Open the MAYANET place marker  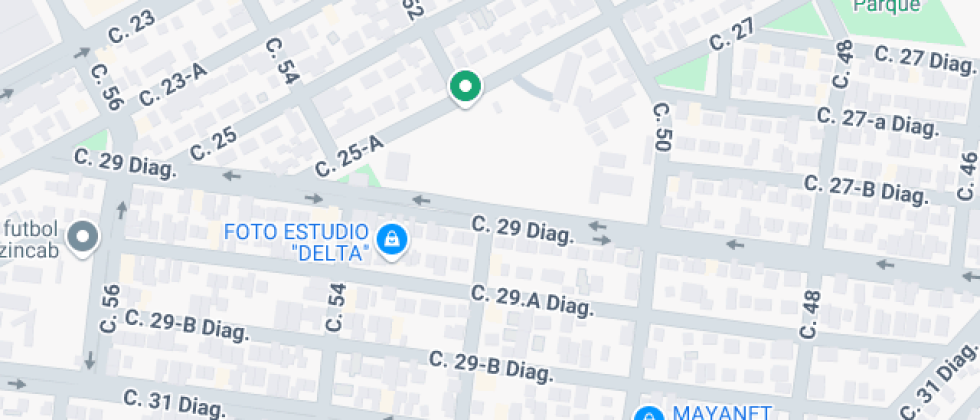[x=649, y=413]
